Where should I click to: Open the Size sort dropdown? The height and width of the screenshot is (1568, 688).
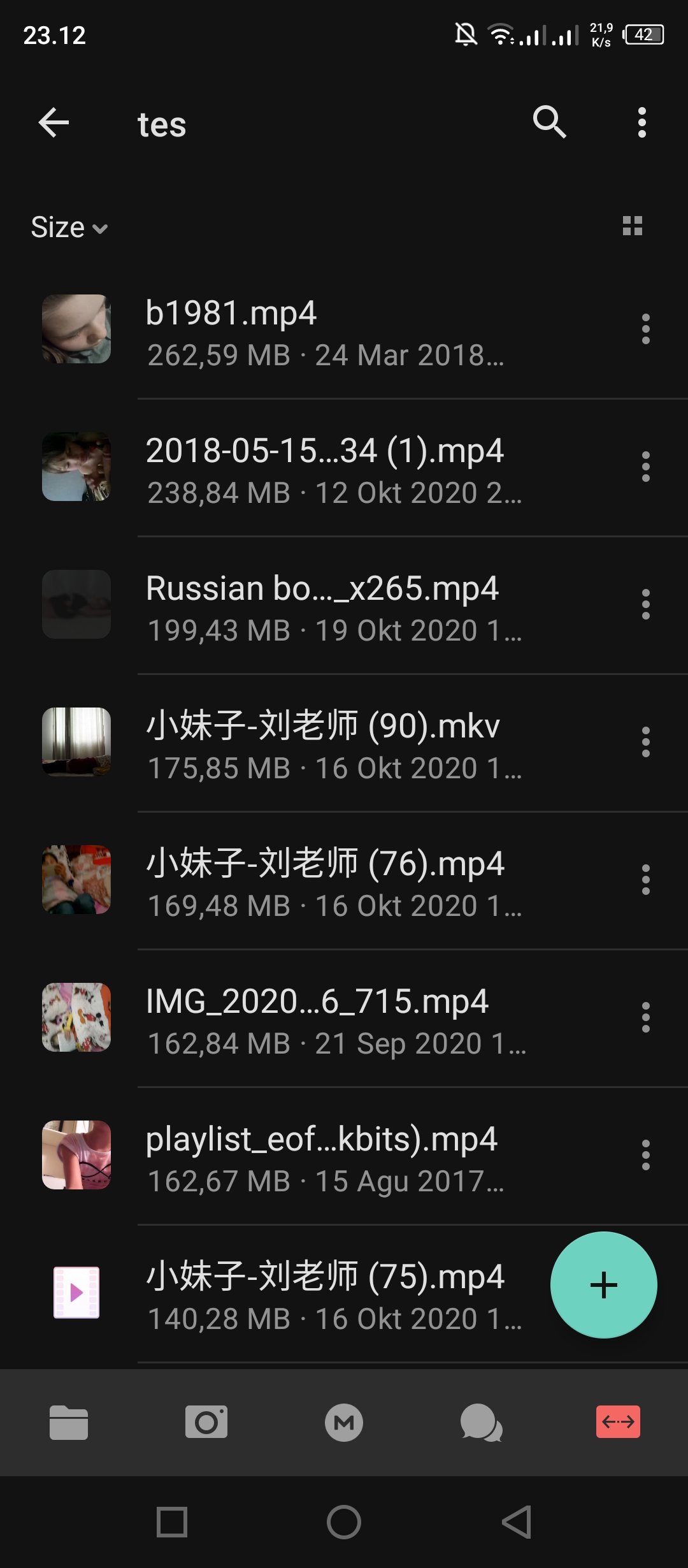click(x=69, y=228)
